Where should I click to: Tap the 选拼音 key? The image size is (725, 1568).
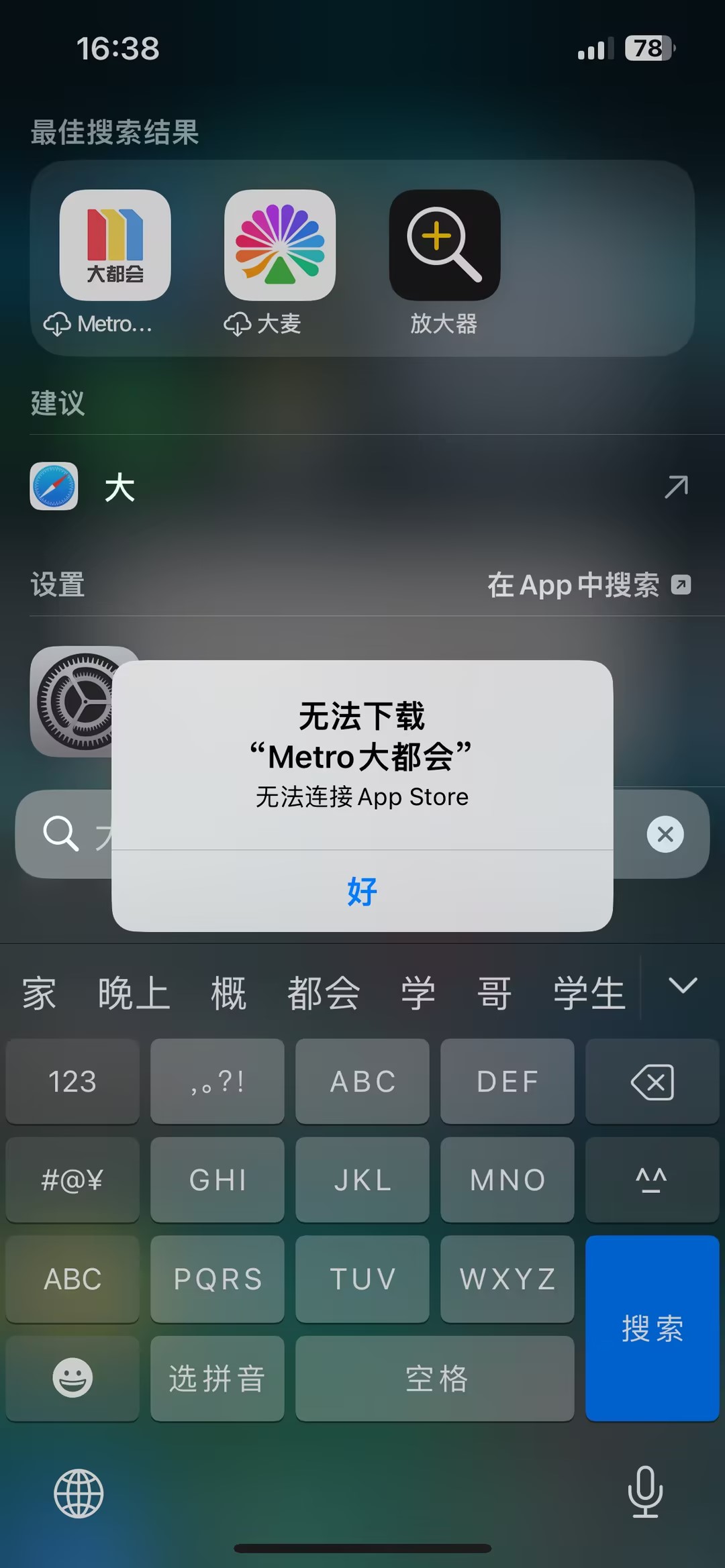(217, 1379)
